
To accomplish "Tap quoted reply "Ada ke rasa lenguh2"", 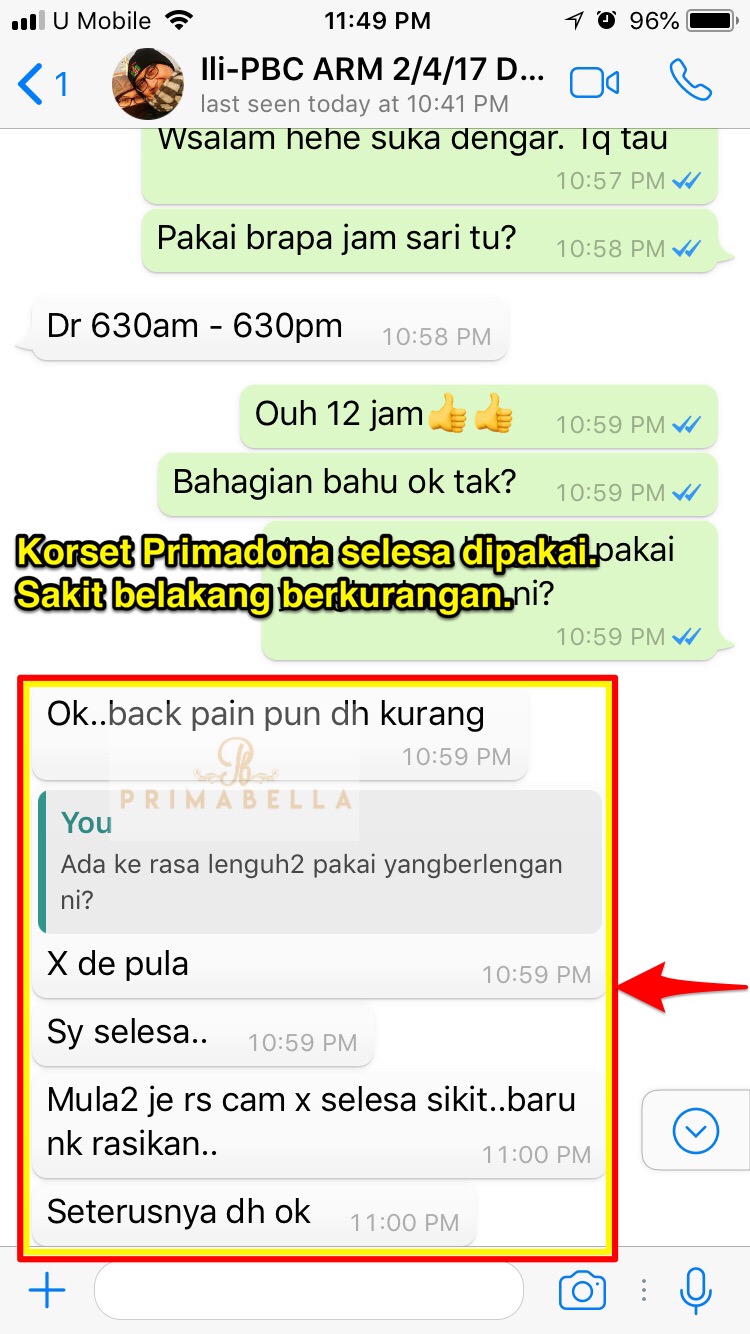I will point(318,862).
